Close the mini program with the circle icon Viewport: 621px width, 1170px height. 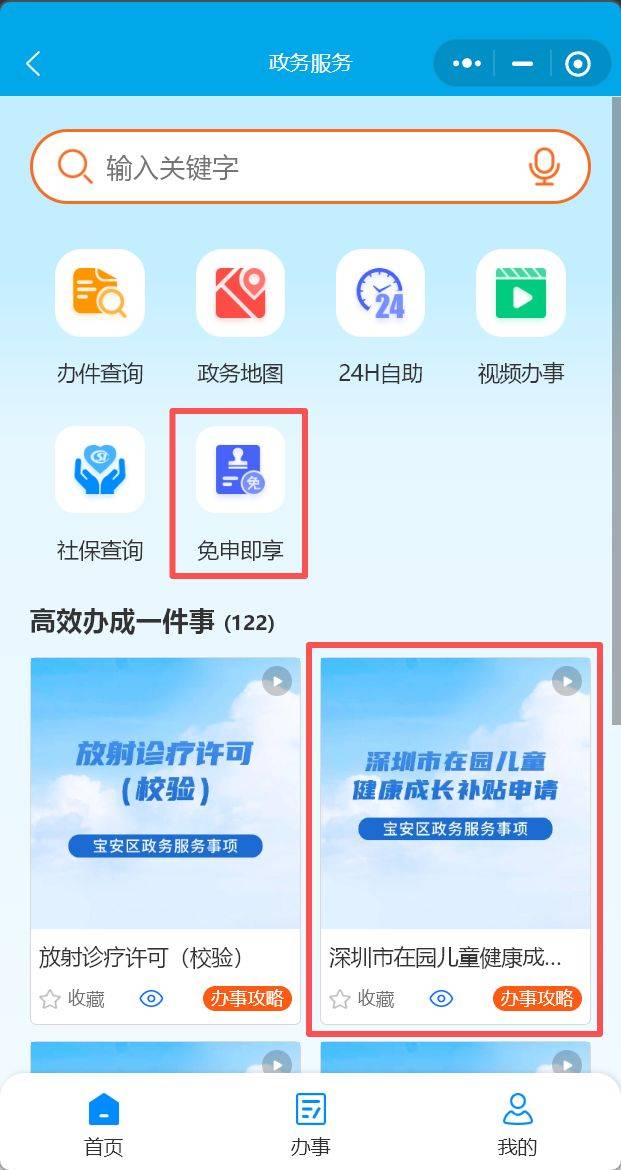pos(577,64)
